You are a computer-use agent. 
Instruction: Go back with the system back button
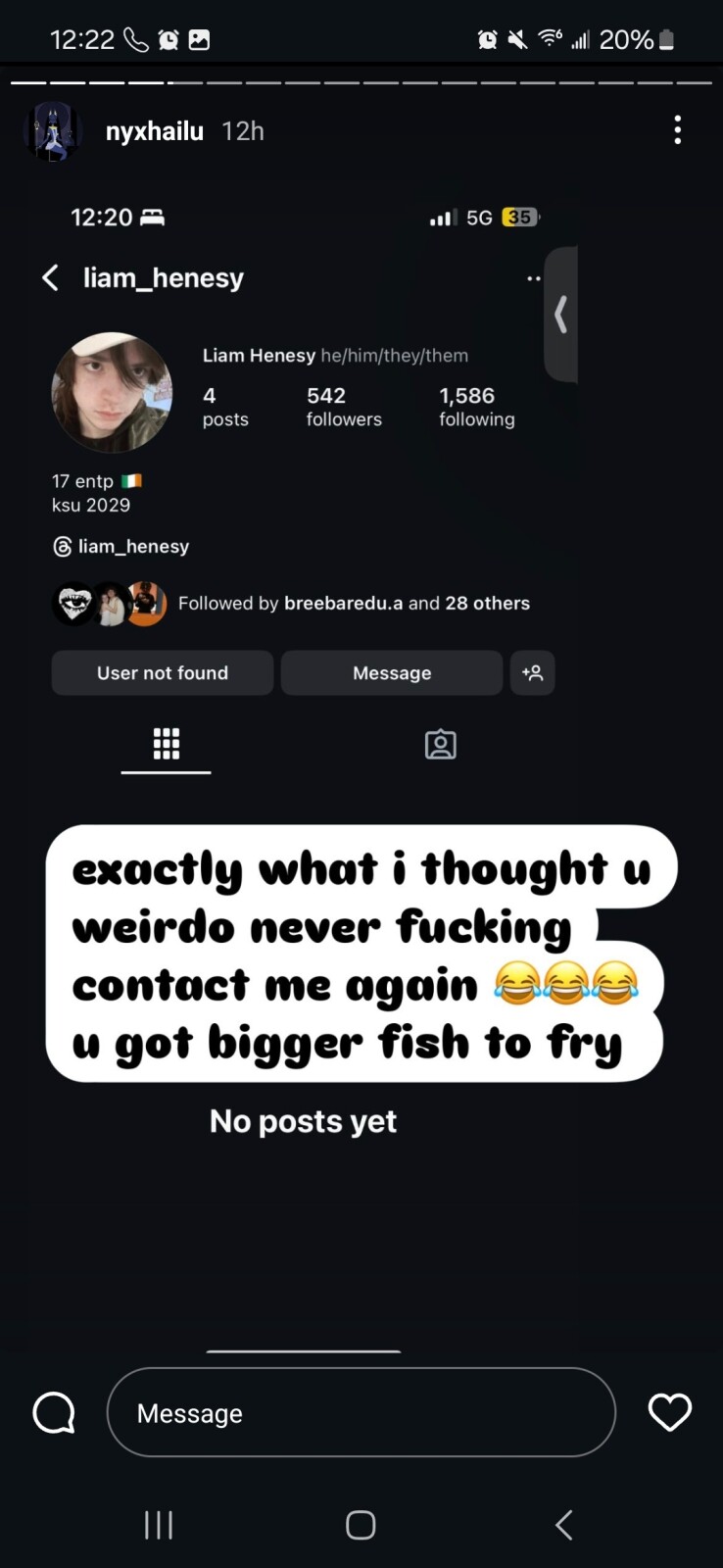563,1524
